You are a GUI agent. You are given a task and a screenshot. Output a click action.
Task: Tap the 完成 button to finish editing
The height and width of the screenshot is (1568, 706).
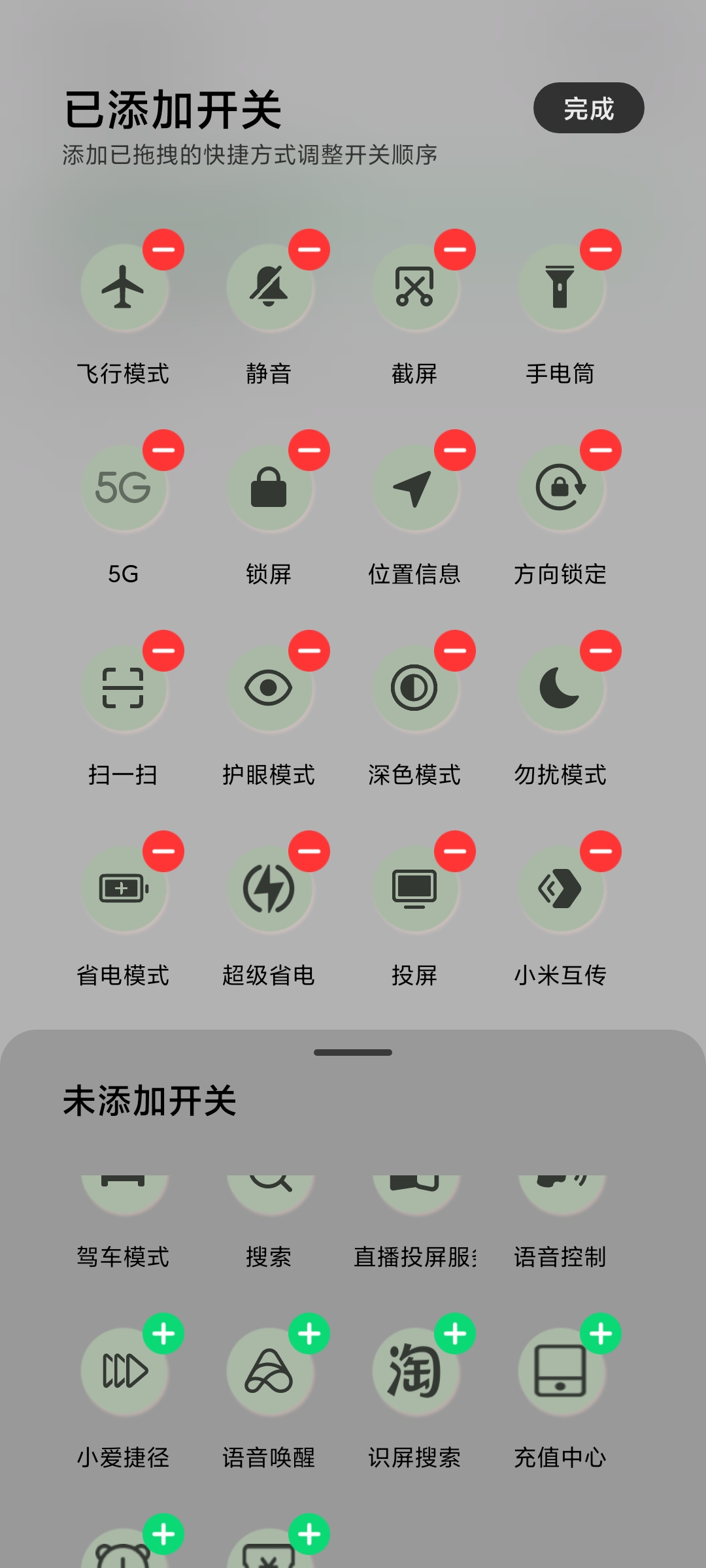click(x=588, y=108)
